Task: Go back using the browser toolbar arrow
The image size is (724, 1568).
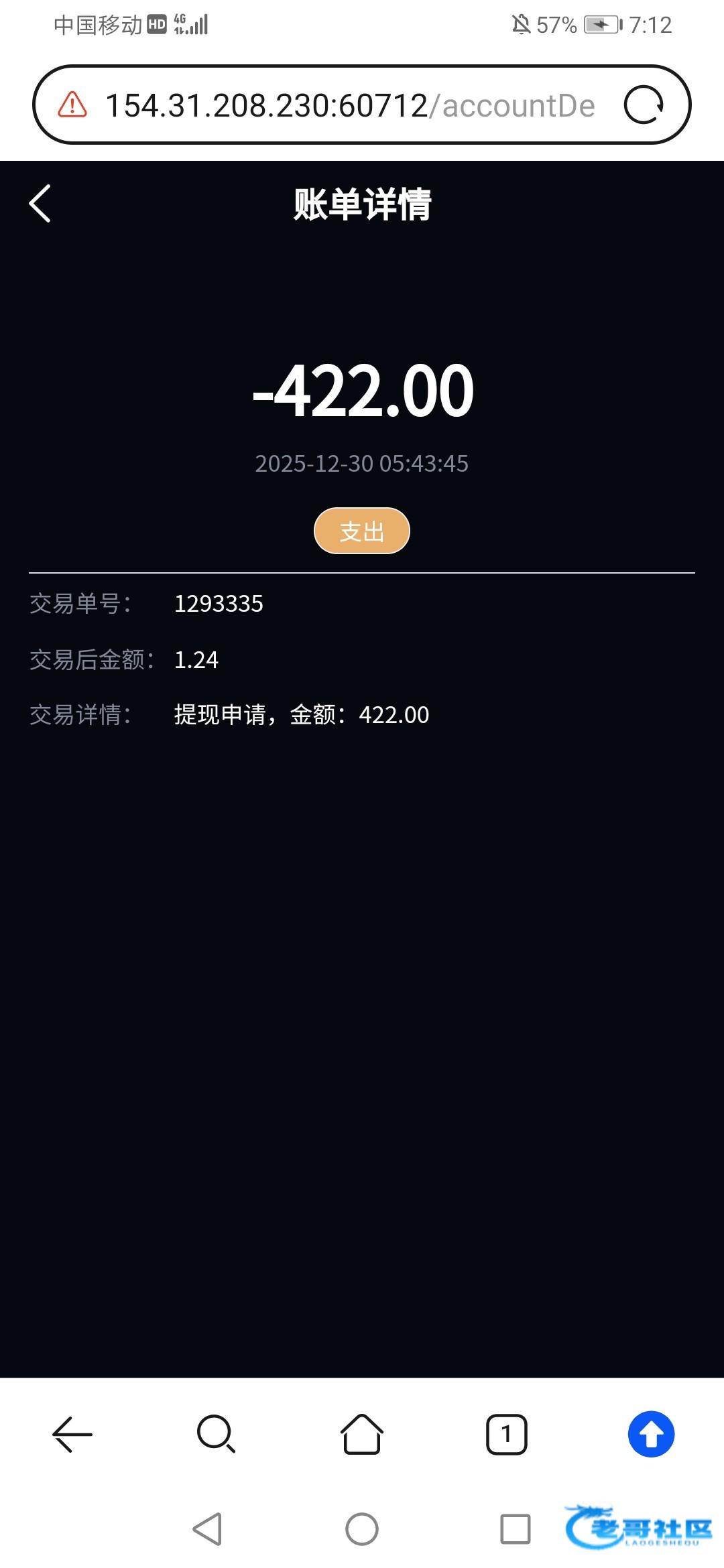Action: pos(72,1434)
